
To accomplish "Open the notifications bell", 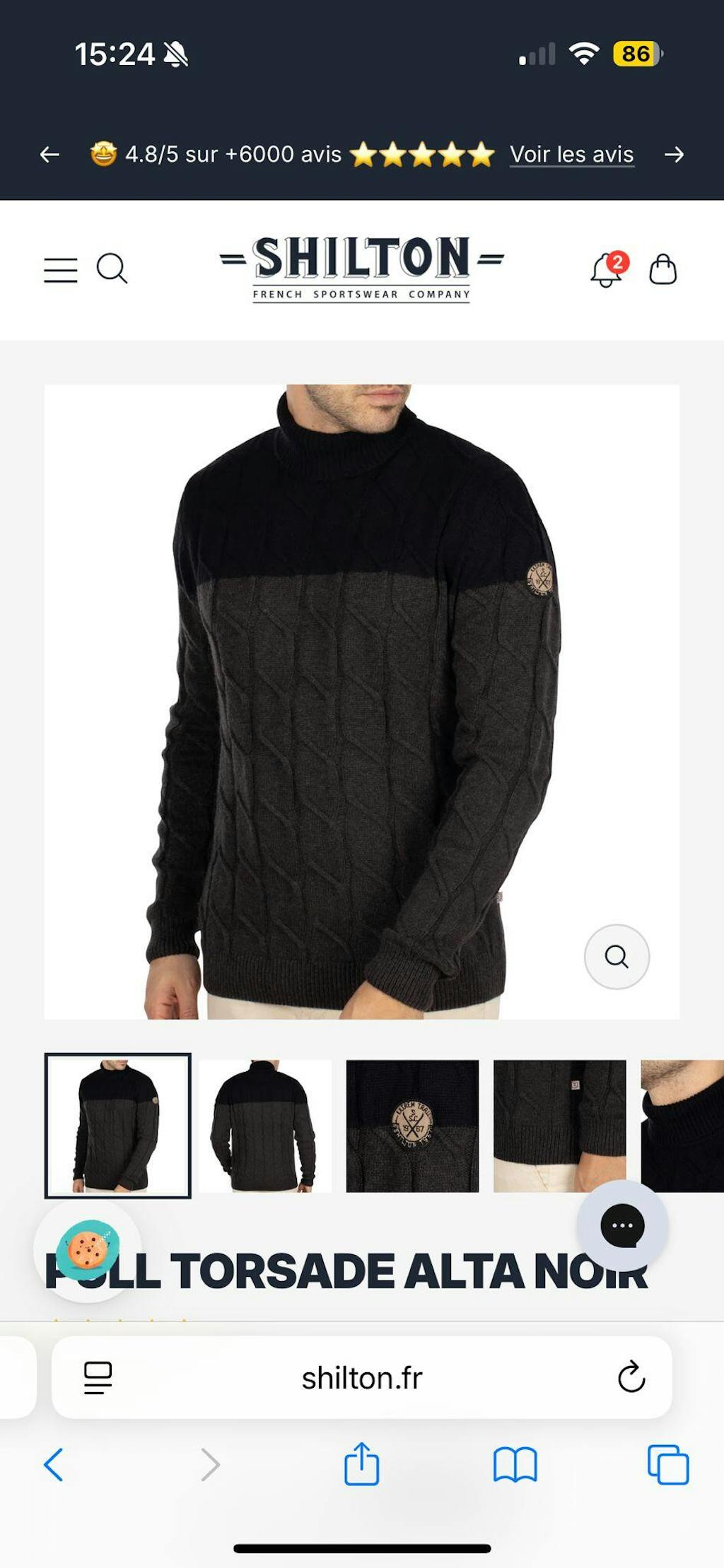I will [607, 270].
